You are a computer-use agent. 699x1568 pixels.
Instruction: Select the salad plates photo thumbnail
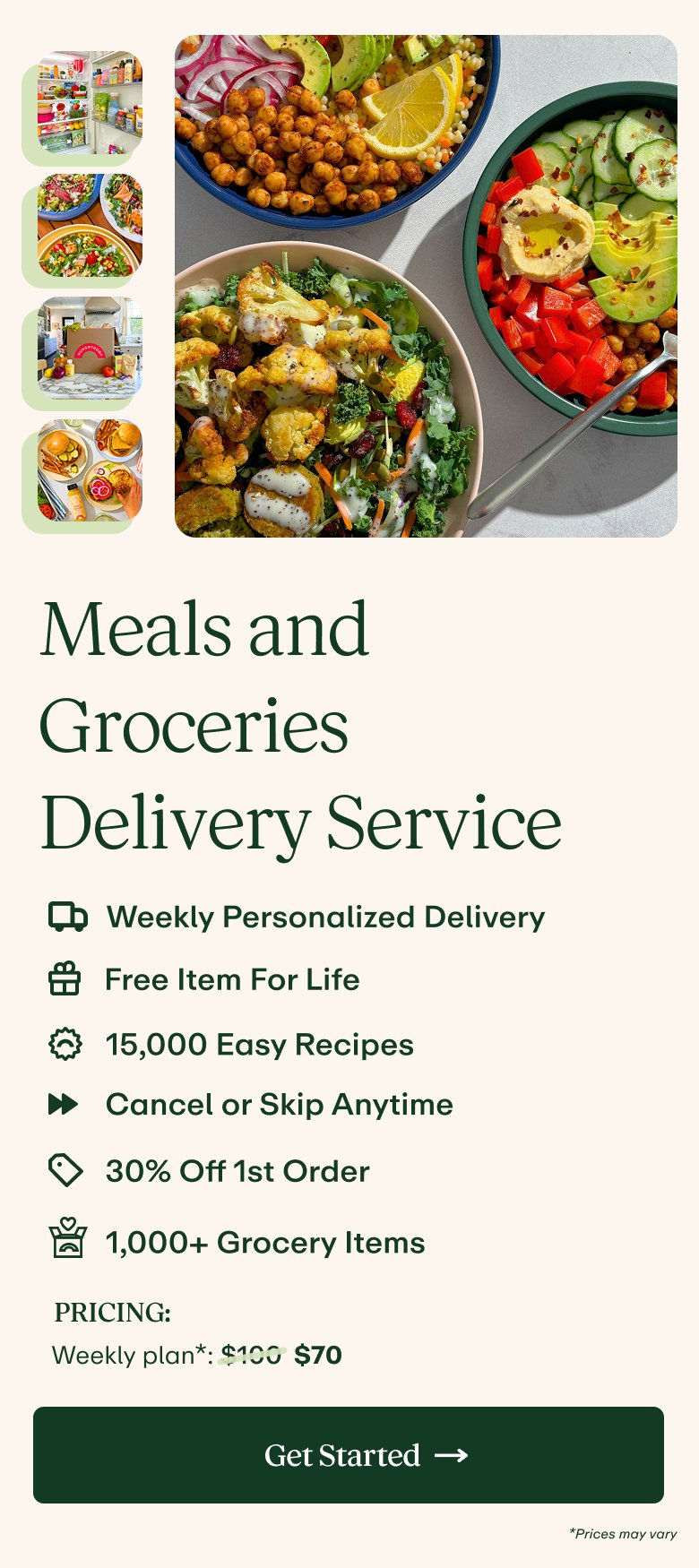coord(89,225)
